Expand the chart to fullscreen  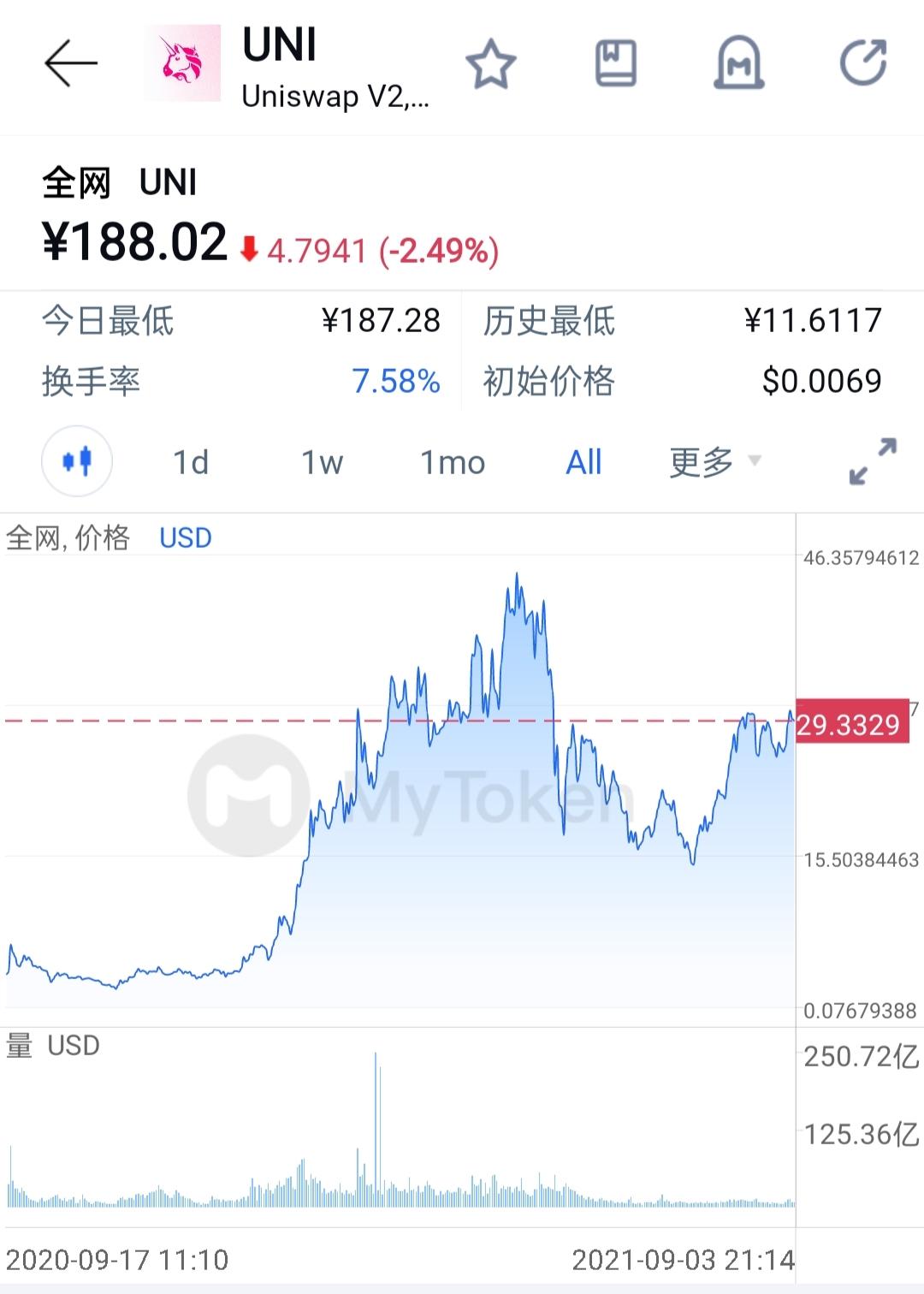(x=872, y=461)
